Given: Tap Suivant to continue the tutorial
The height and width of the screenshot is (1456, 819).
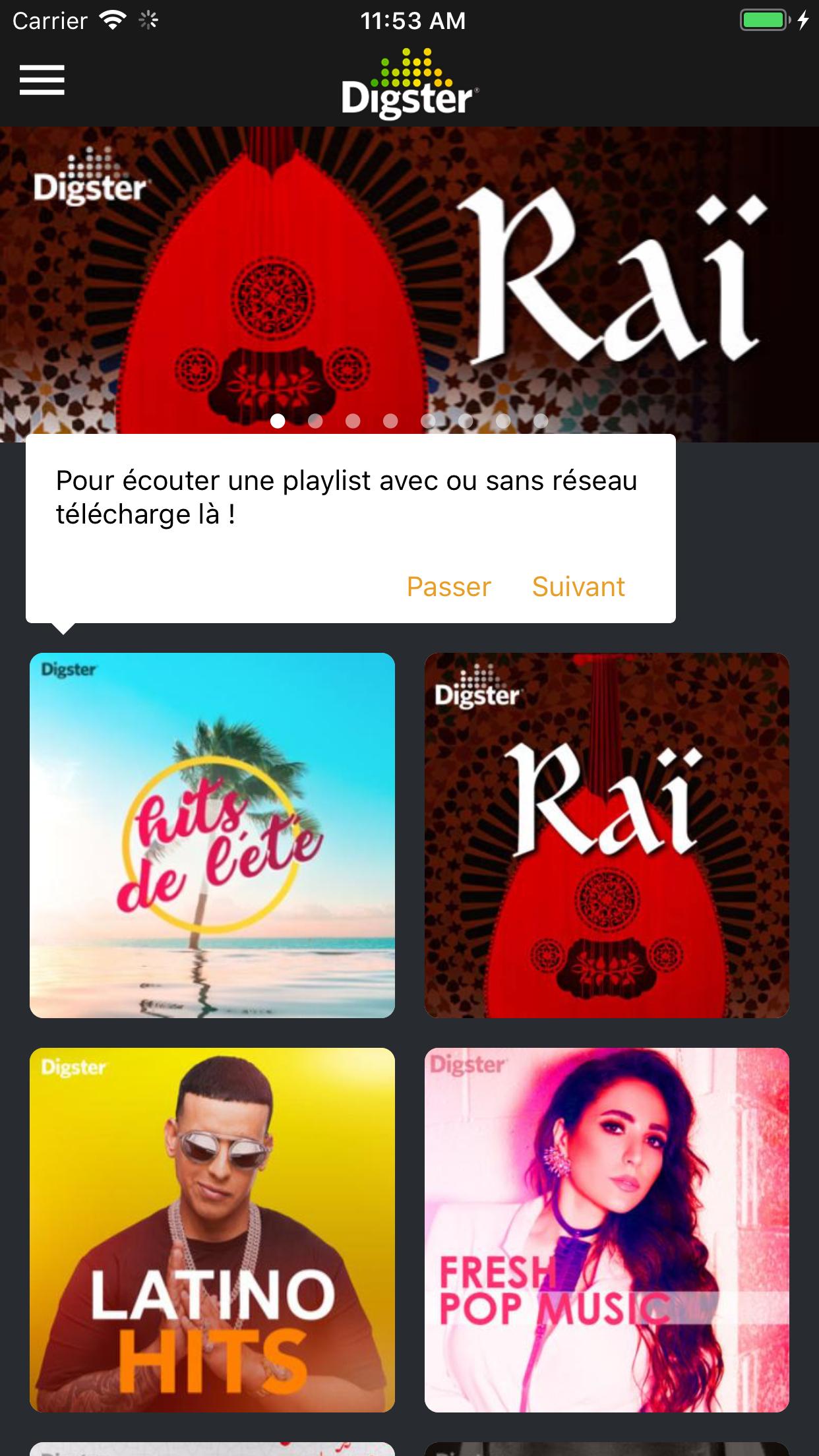Looking at the screenshot, I should click(578, 586).
